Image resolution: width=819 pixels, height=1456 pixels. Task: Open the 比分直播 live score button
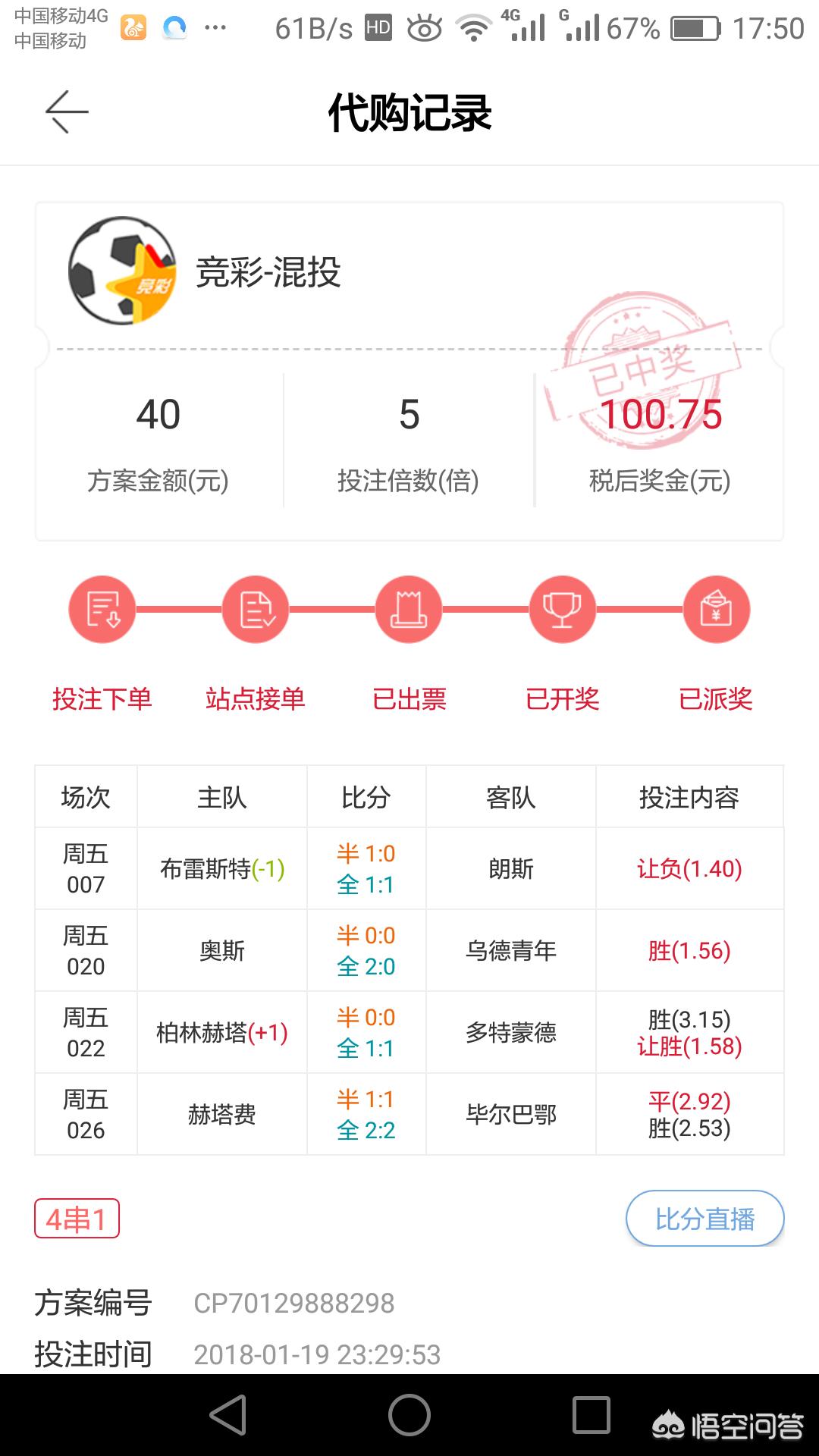tap(704, 1219)
